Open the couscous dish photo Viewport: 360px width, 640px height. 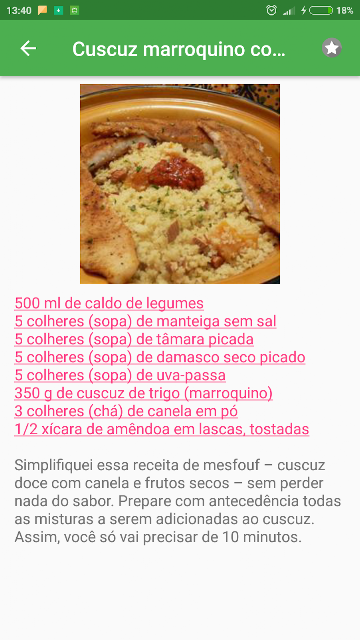tap(180, 184)
